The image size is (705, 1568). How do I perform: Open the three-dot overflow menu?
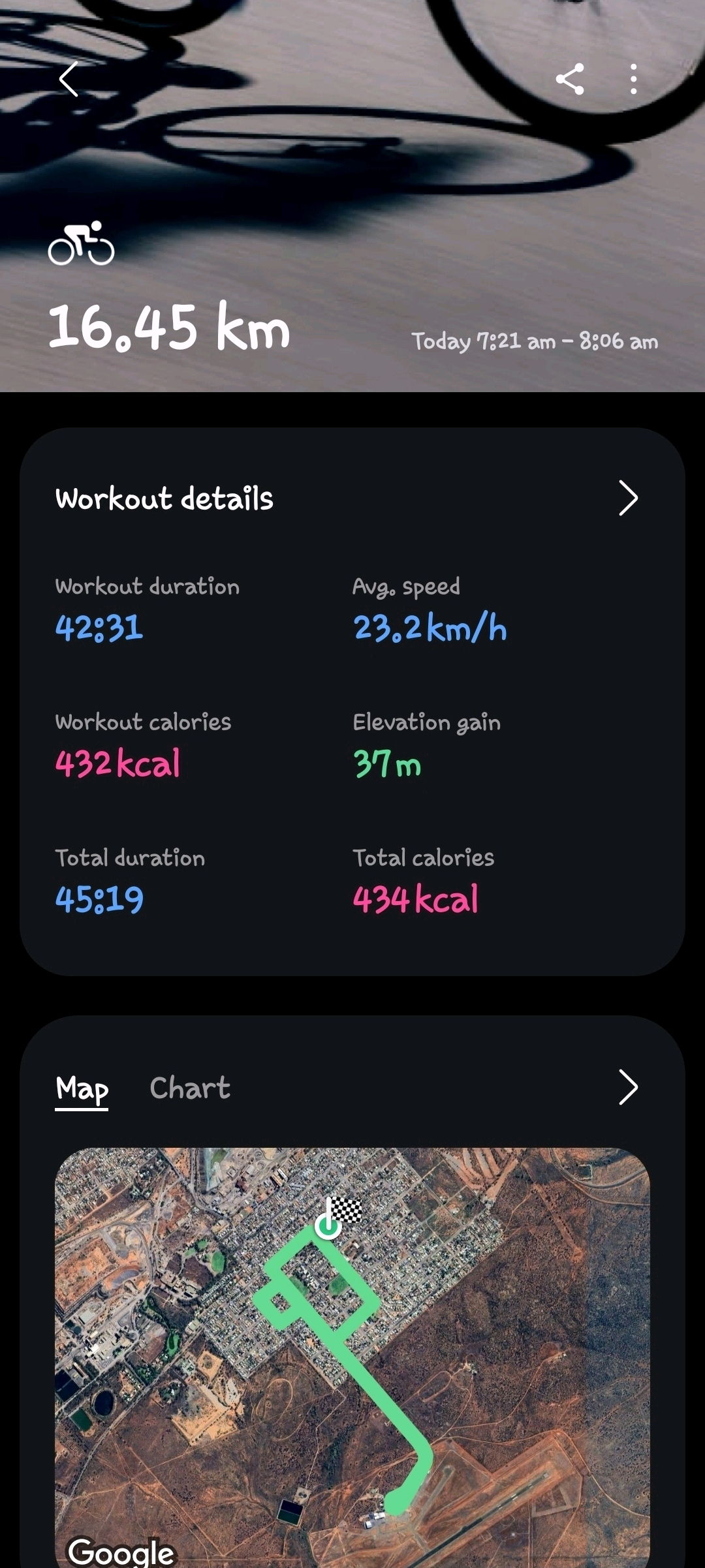(x=633, y=79)
